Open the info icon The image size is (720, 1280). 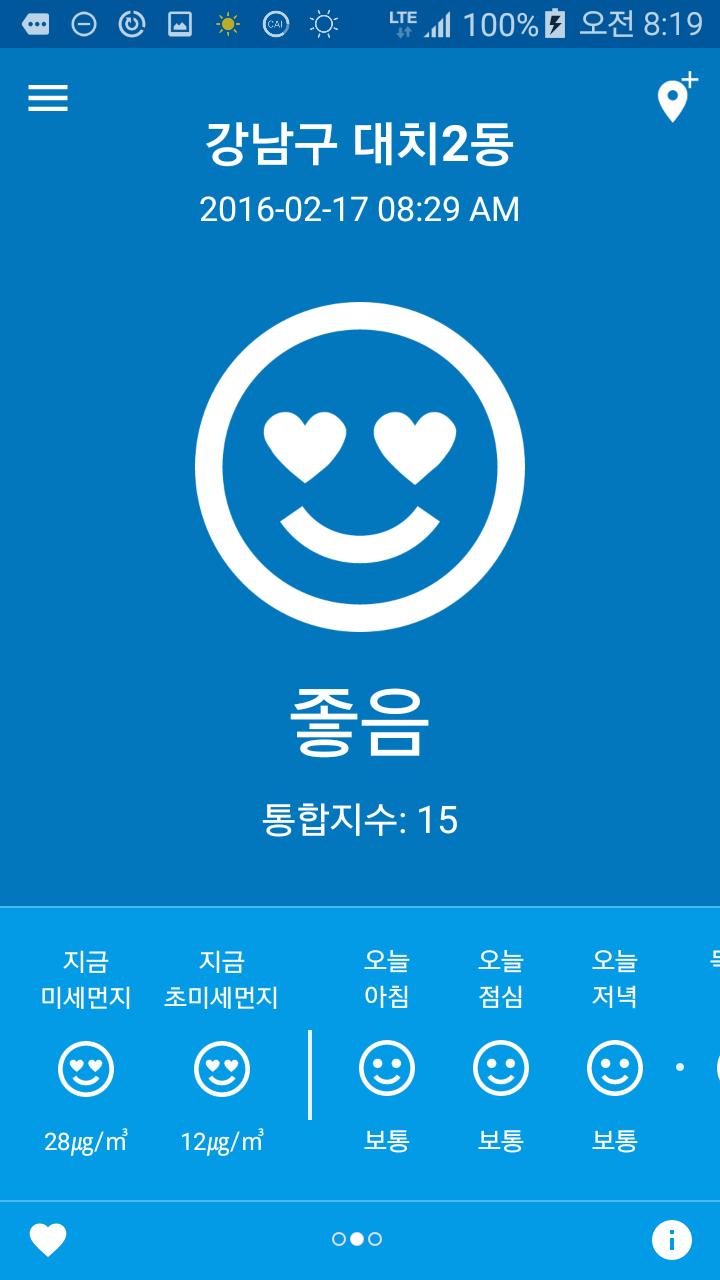coord(672,1240)
